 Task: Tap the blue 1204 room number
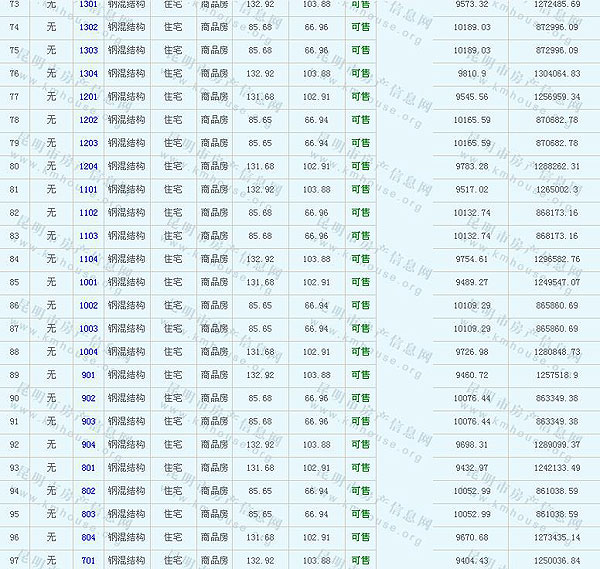[88, 167]
